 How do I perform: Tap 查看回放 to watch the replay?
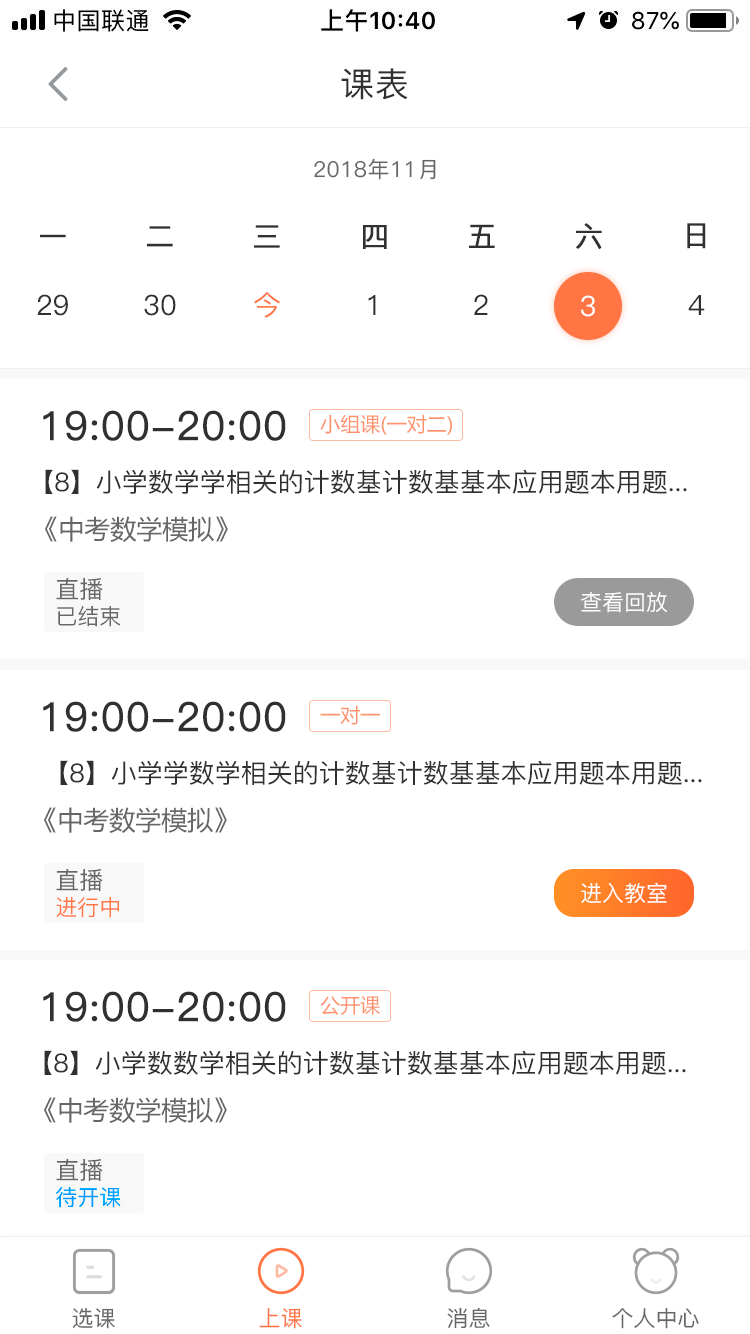coord(623,602)
